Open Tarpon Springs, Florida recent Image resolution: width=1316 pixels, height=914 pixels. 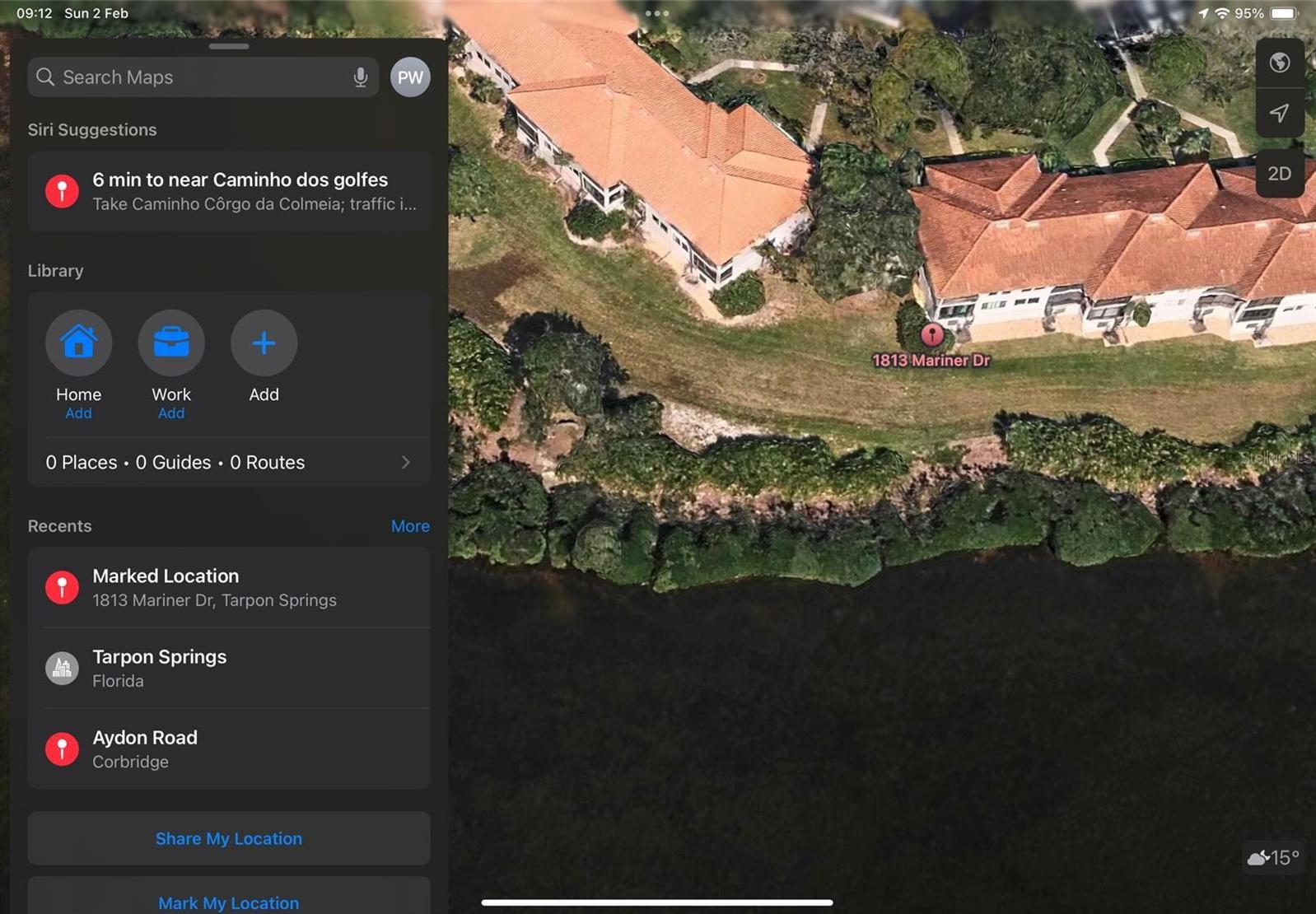click(x=229, y=669)
